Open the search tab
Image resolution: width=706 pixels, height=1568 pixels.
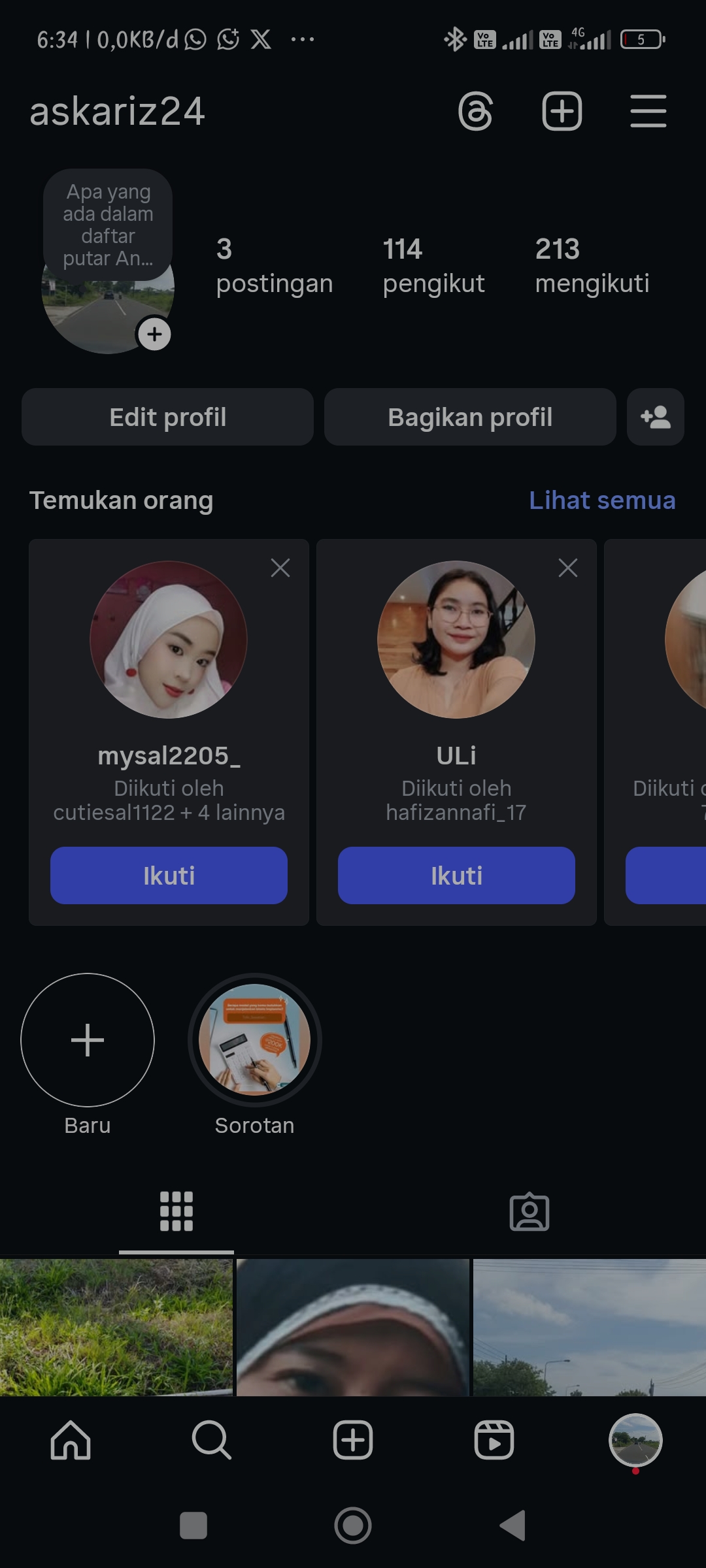click(211, 1440)
